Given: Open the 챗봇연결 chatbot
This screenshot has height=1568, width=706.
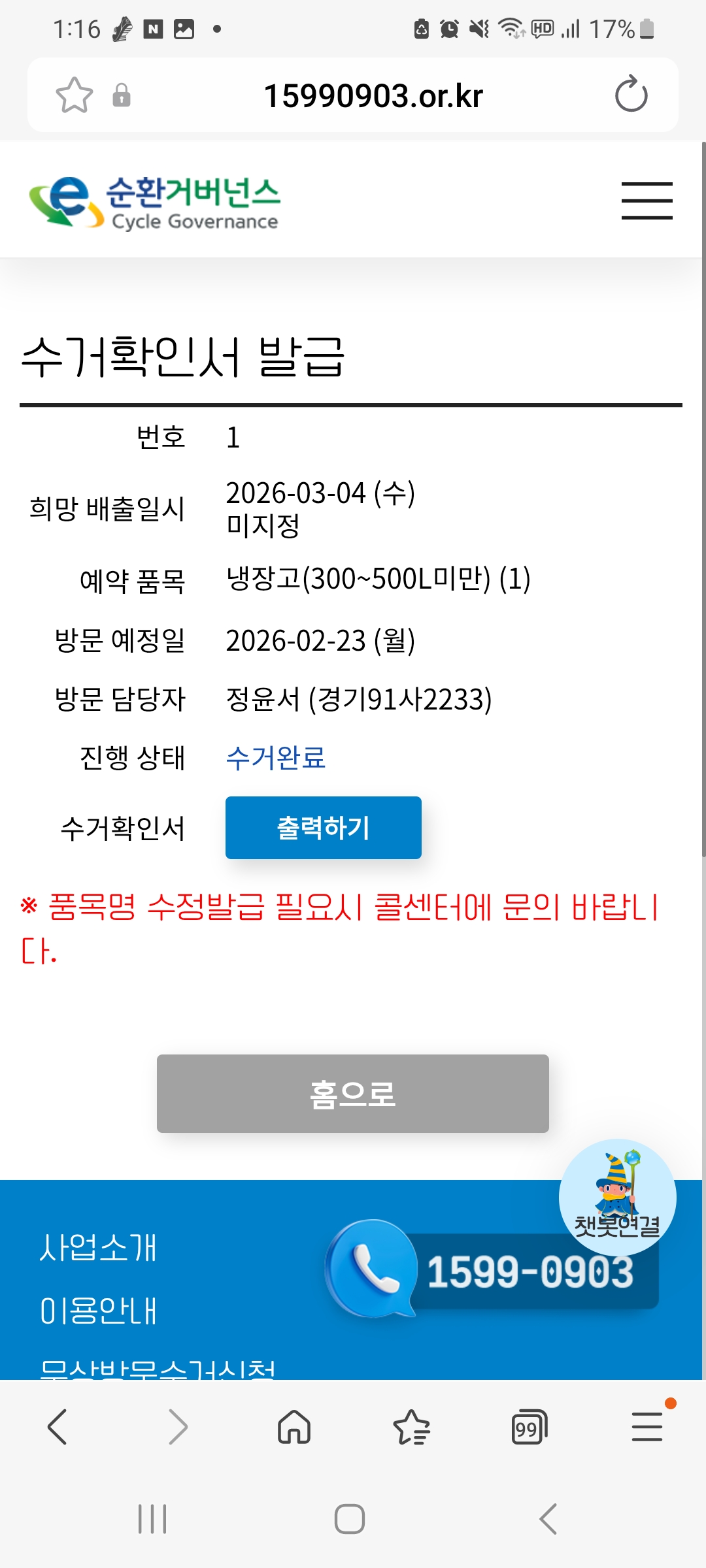Looking at the screenshot, I should click(617, 1197).
